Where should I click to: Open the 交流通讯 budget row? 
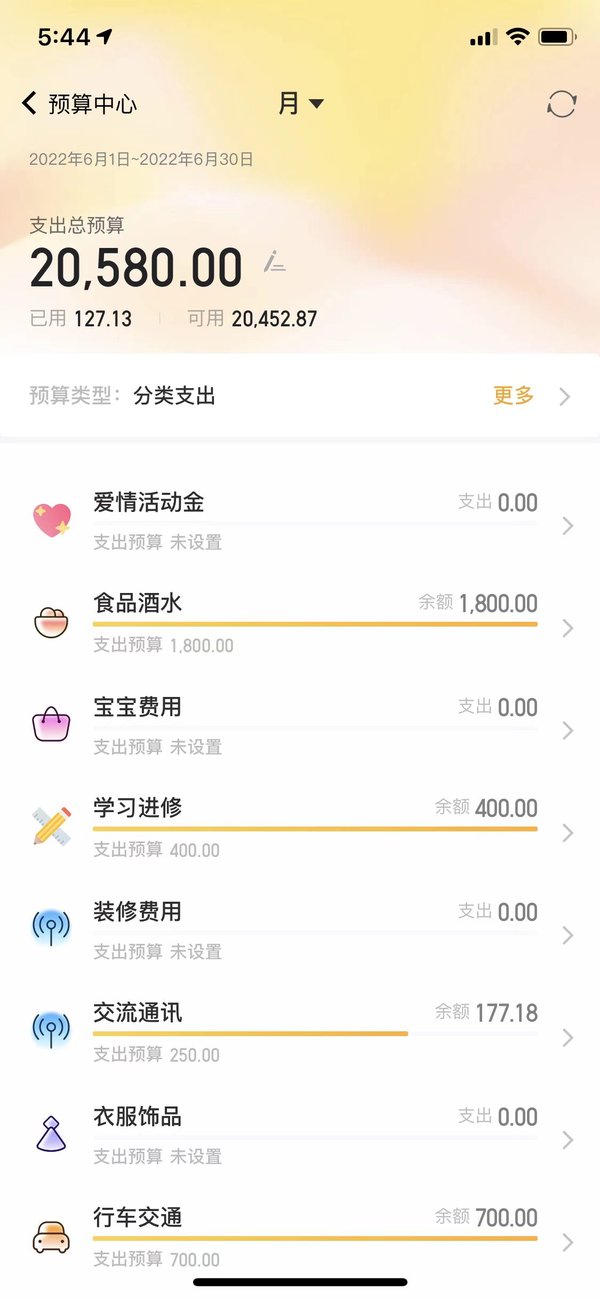point(300,1035)
